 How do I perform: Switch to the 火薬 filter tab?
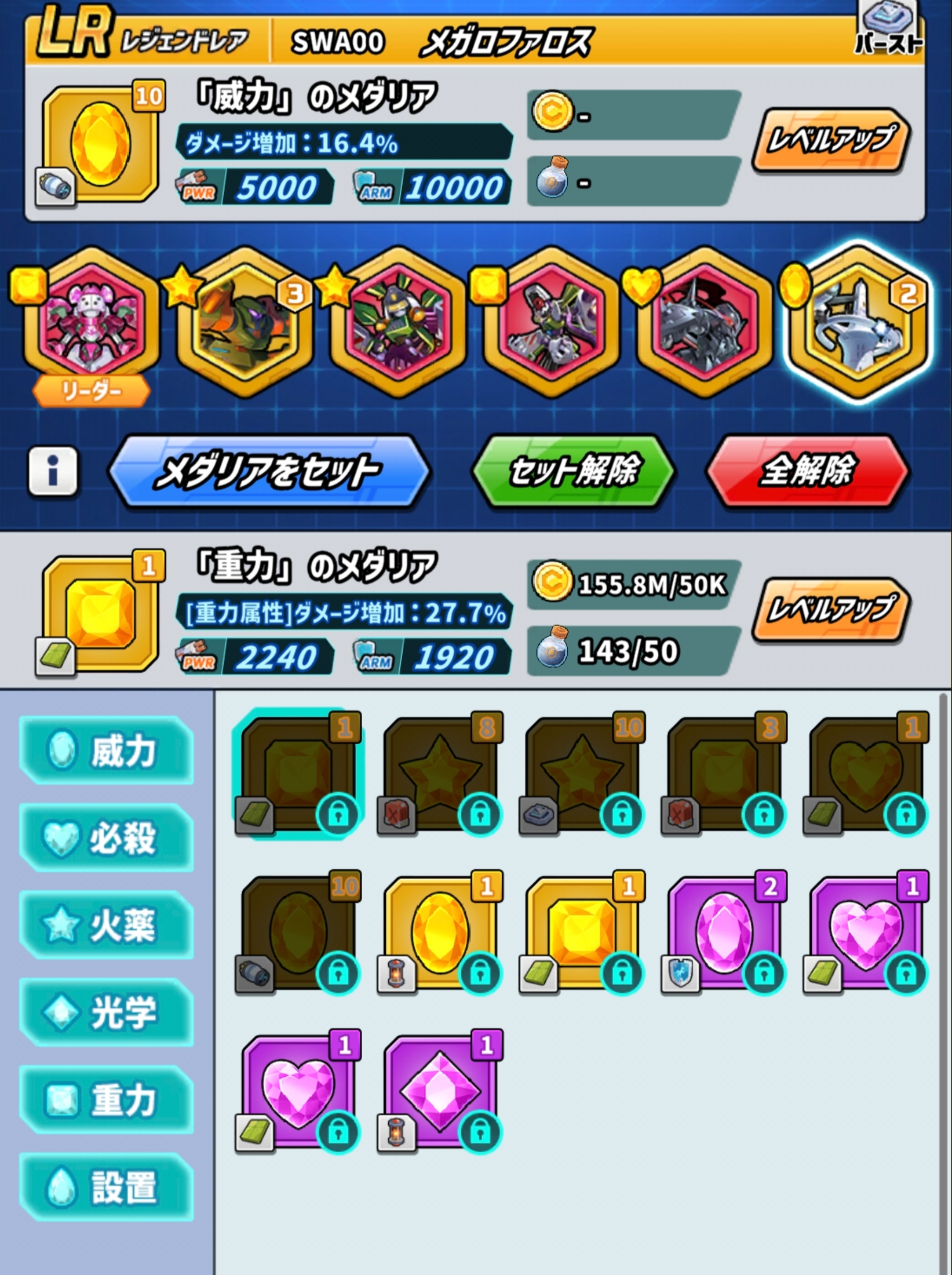point(107,926)
